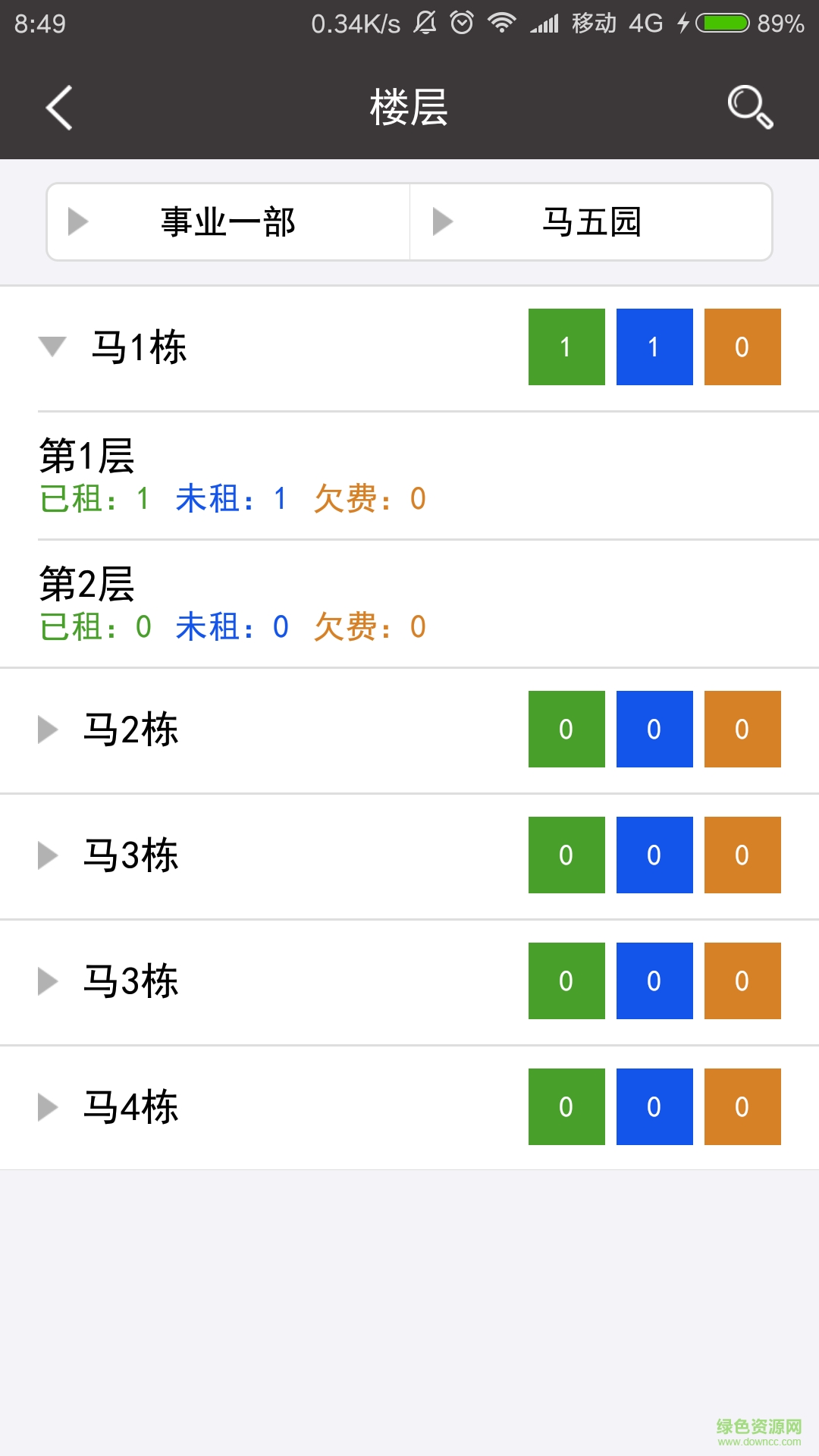The image size is (819, 1456).
Task: Click the 楼层 title in the header
Action: point(409,108)
